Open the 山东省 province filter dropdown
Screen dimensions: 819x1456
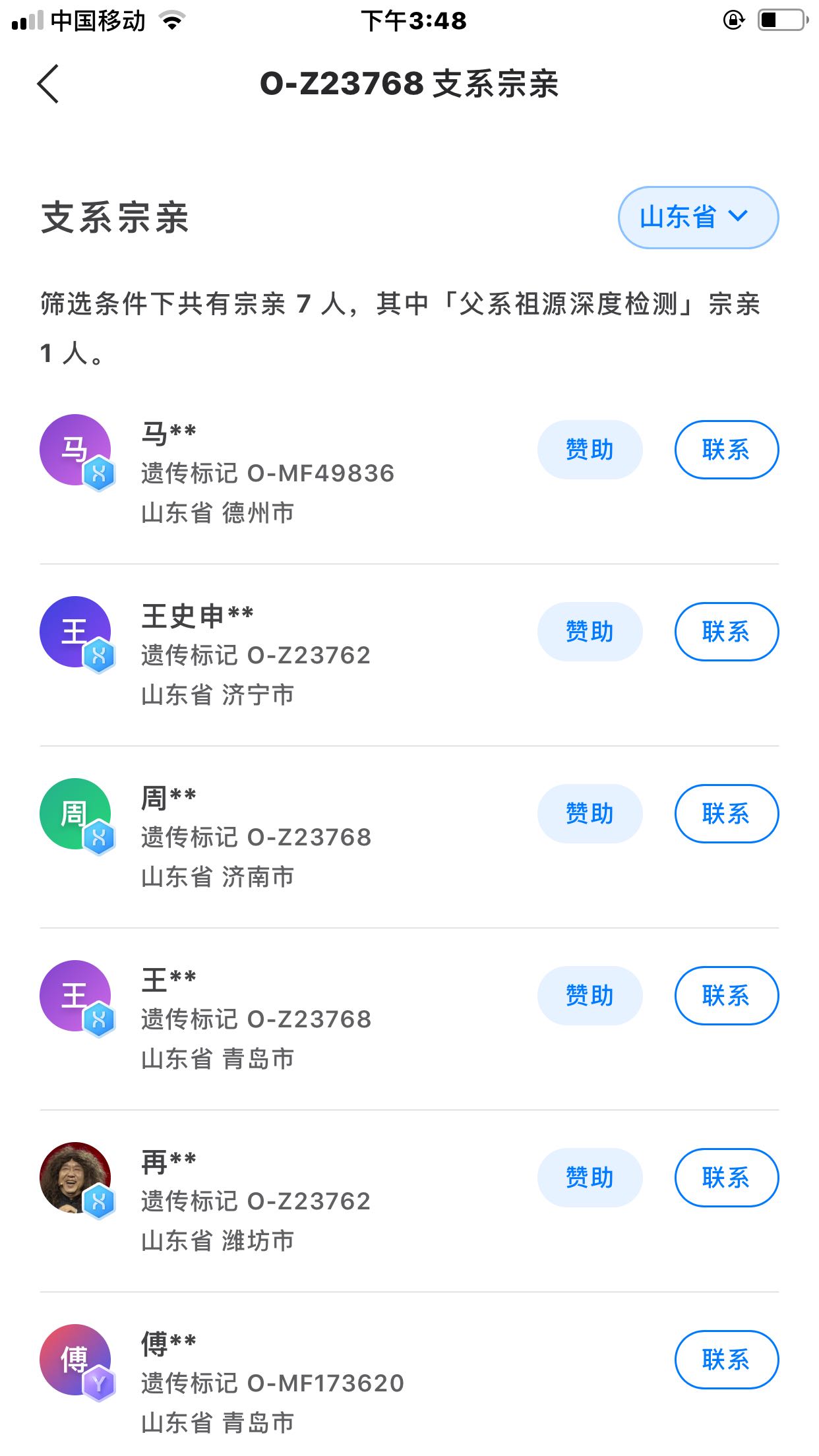click(698, 218)
